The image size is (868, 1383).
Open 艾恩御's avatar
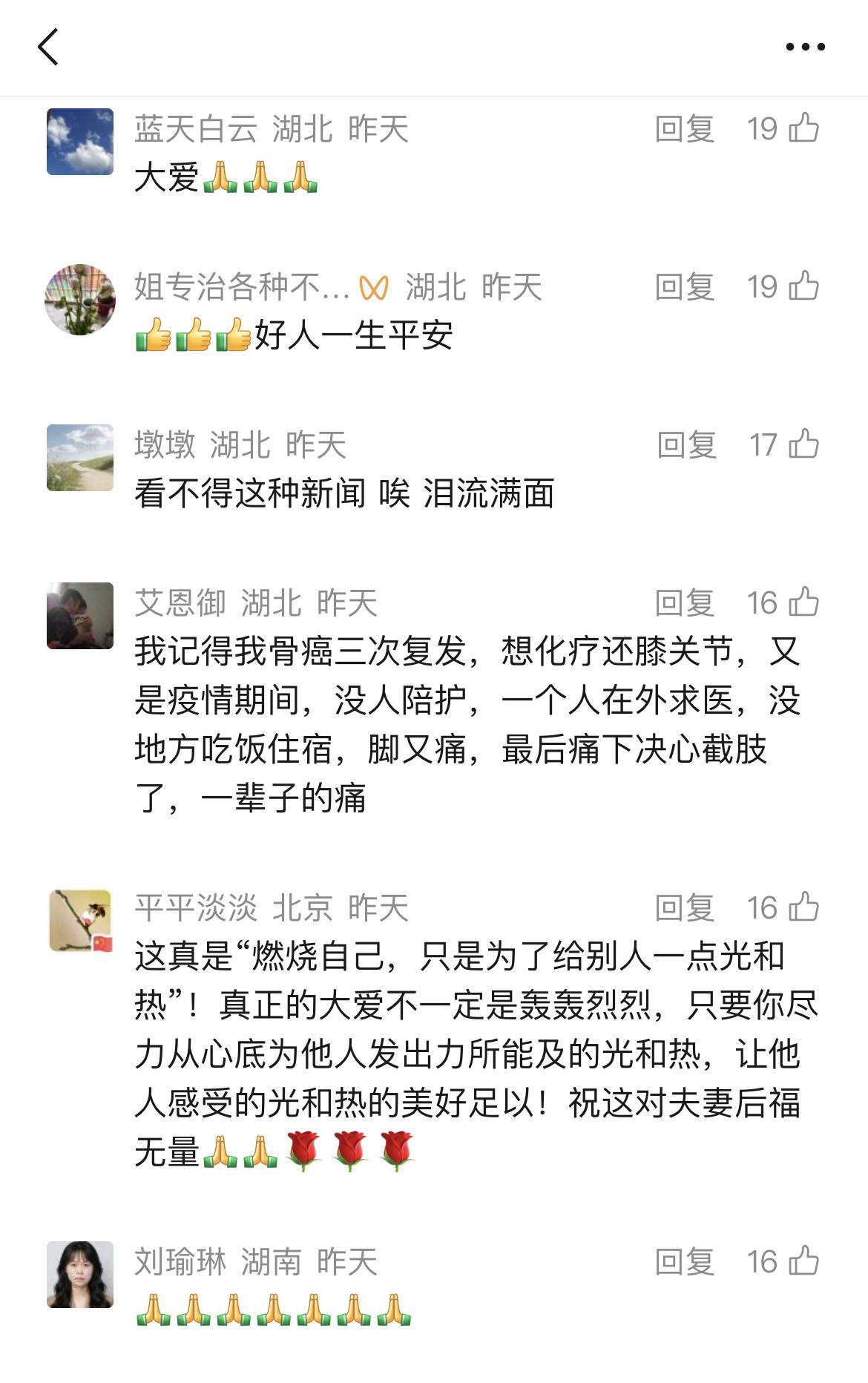coord(80,616)
